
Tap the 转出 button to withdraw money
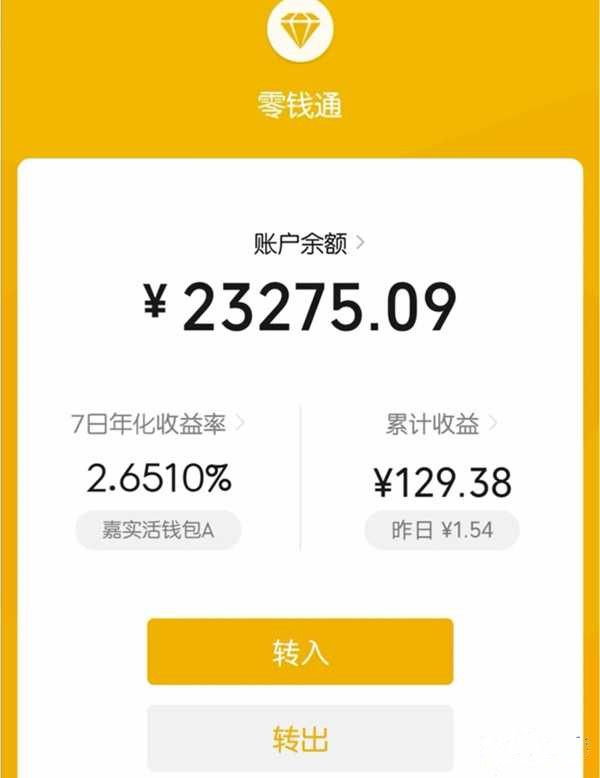click(x=300, y=740)
